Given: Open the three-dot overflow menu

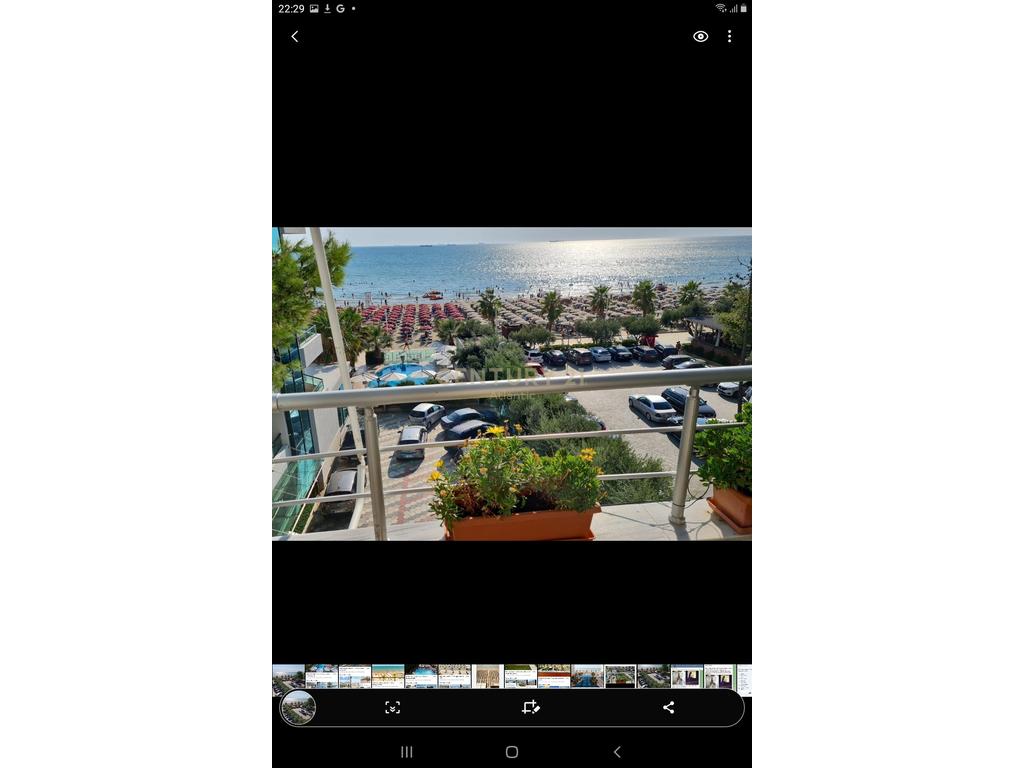Looking at the screenshot, I should coord(730,37).
